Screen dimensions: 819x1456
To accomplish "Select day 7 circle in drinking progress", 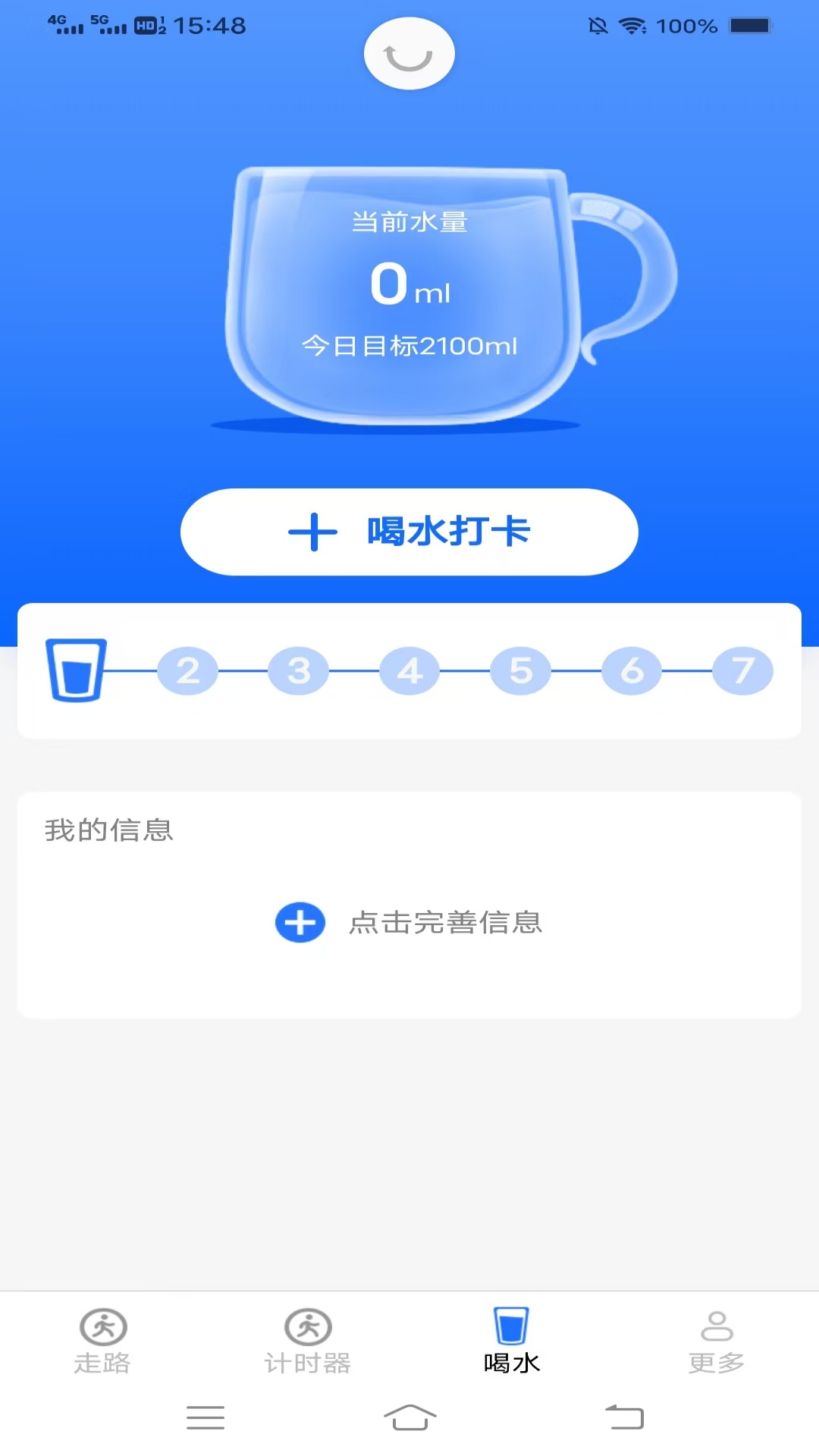I will (742, 670).
